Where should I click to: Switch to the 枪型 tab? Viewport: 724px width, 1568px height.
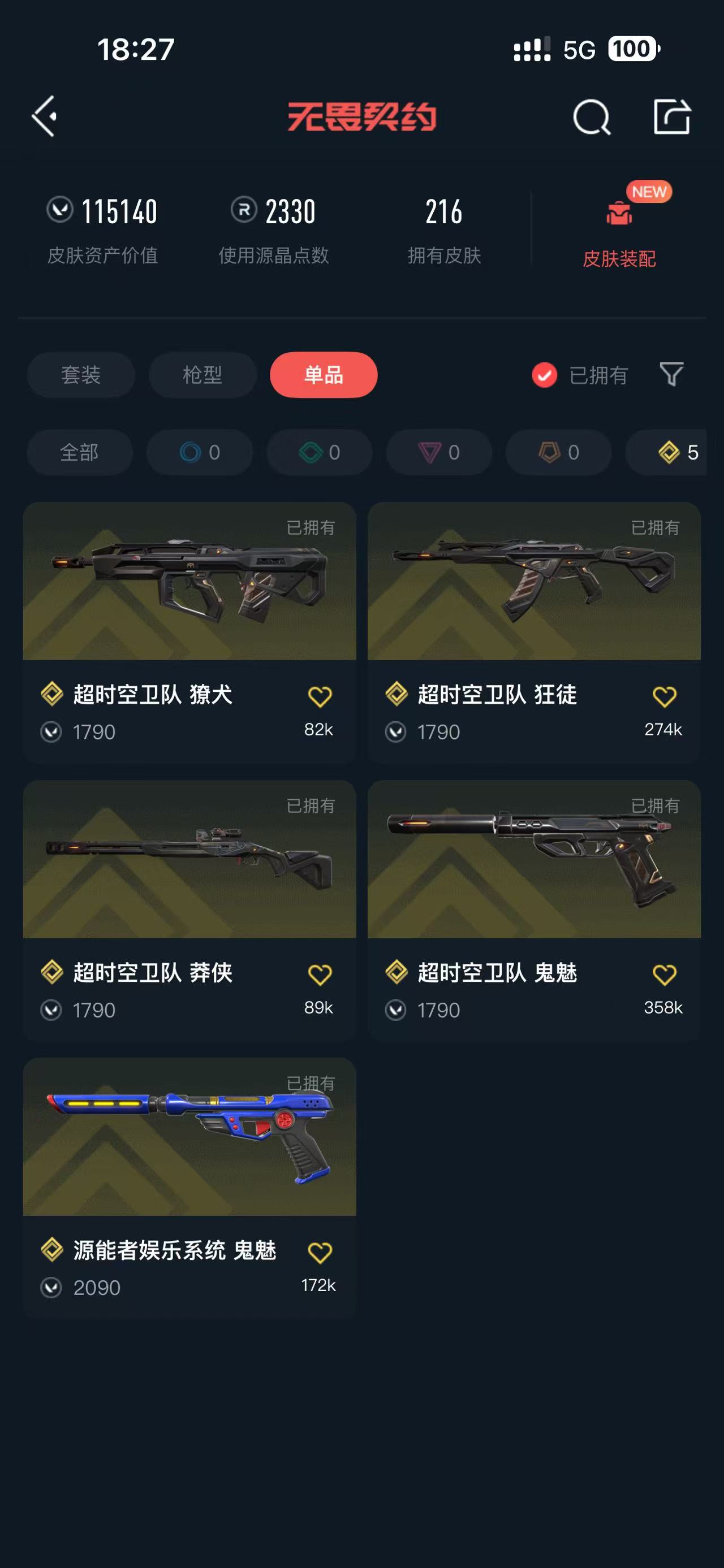pos(202,375)
